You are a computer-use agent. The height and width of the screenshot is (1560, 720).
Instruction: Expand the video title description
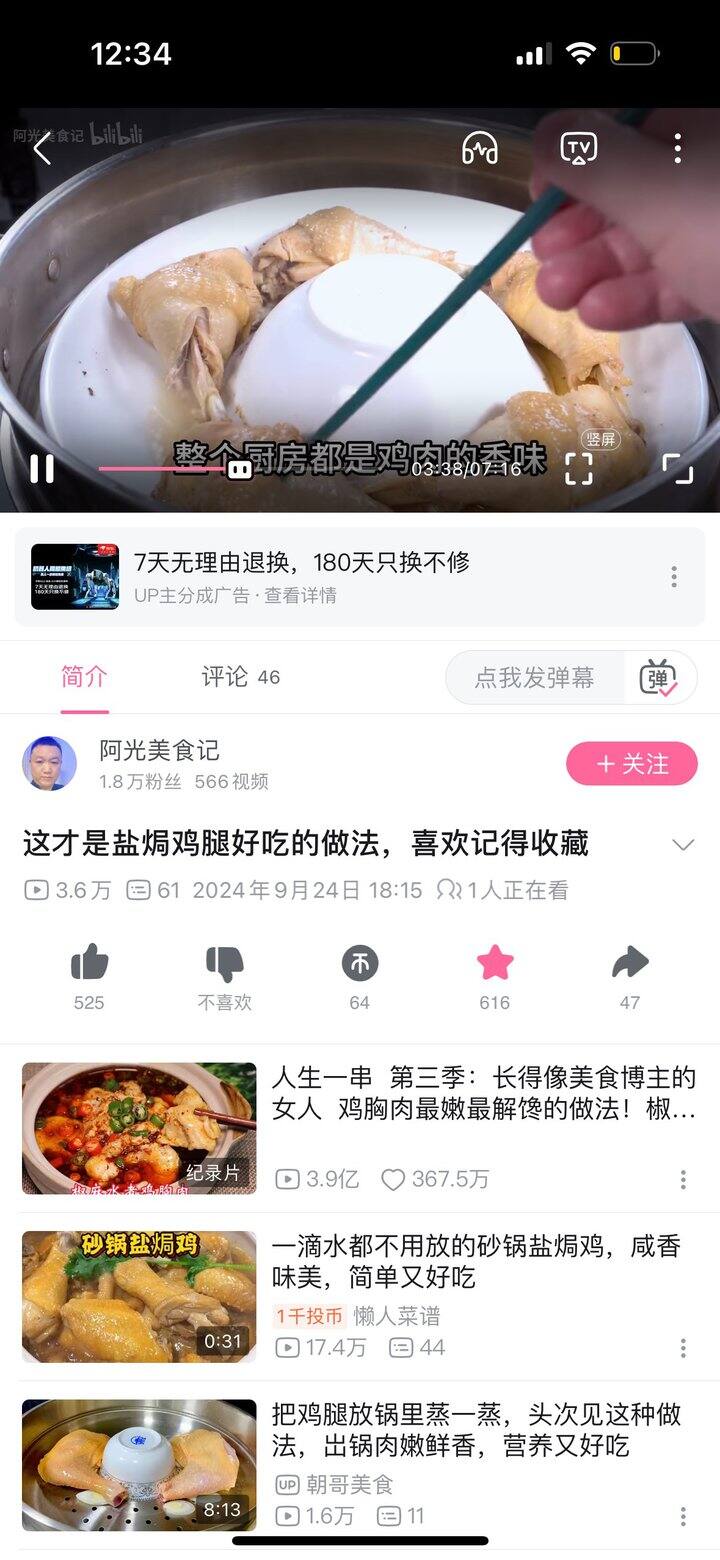point(683,845)
